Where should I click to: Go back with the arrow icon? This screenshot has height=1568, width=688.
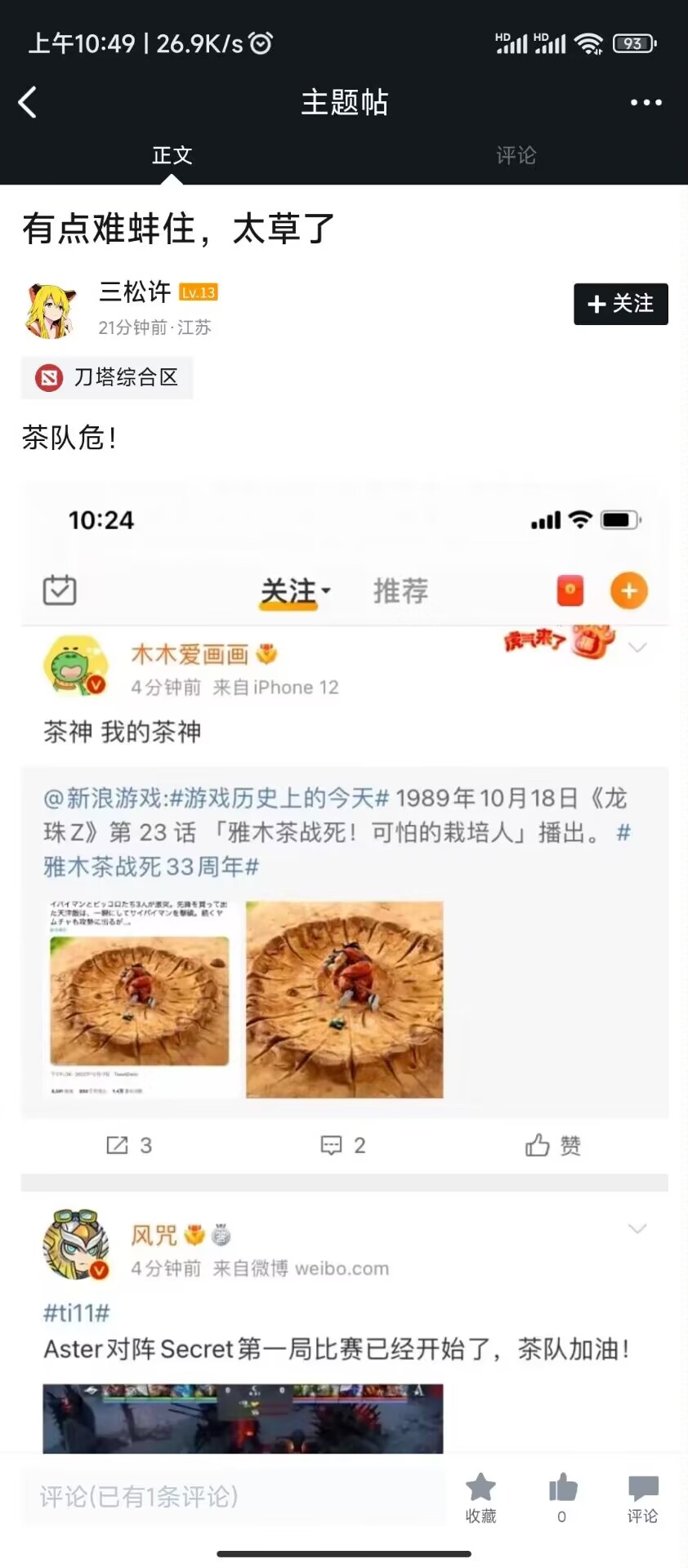(x=28, y=102)
